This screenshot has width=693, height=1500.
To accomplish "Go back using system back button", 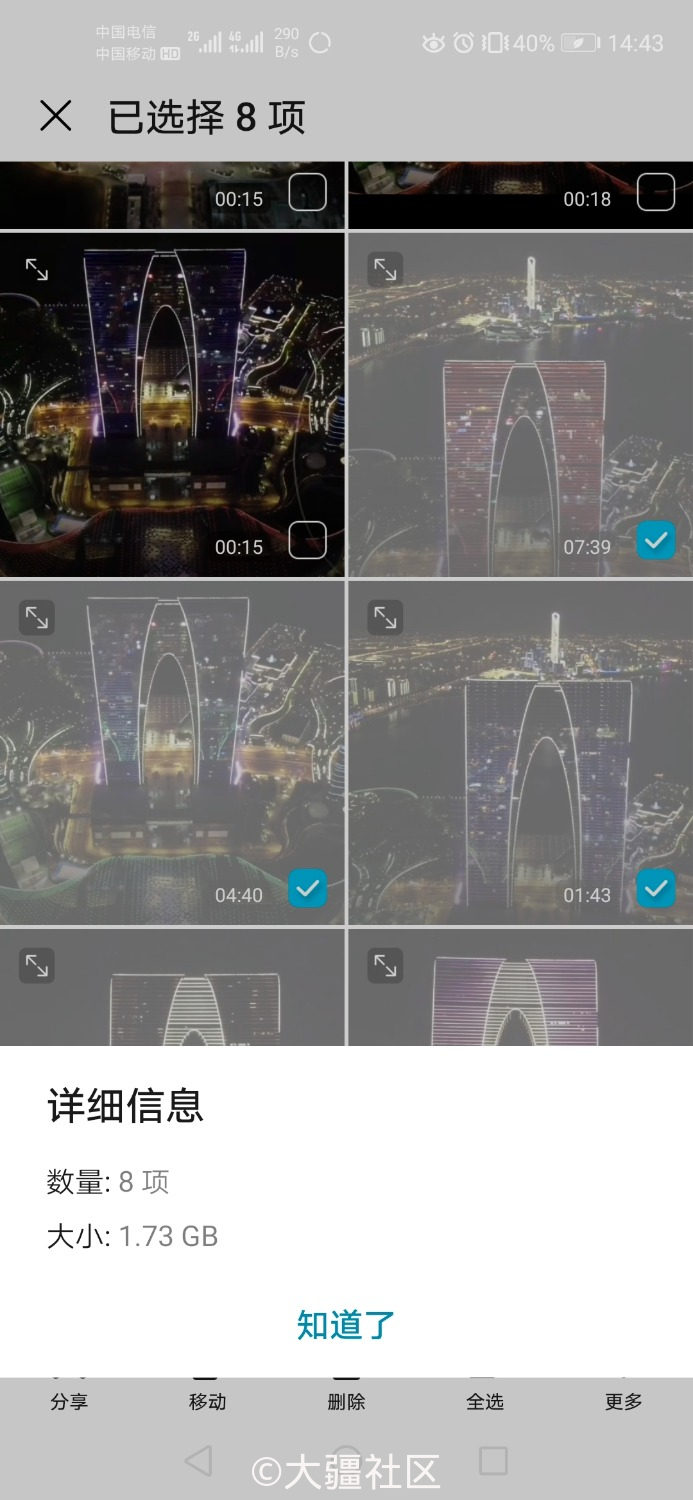I will [x=199, y=1461].
